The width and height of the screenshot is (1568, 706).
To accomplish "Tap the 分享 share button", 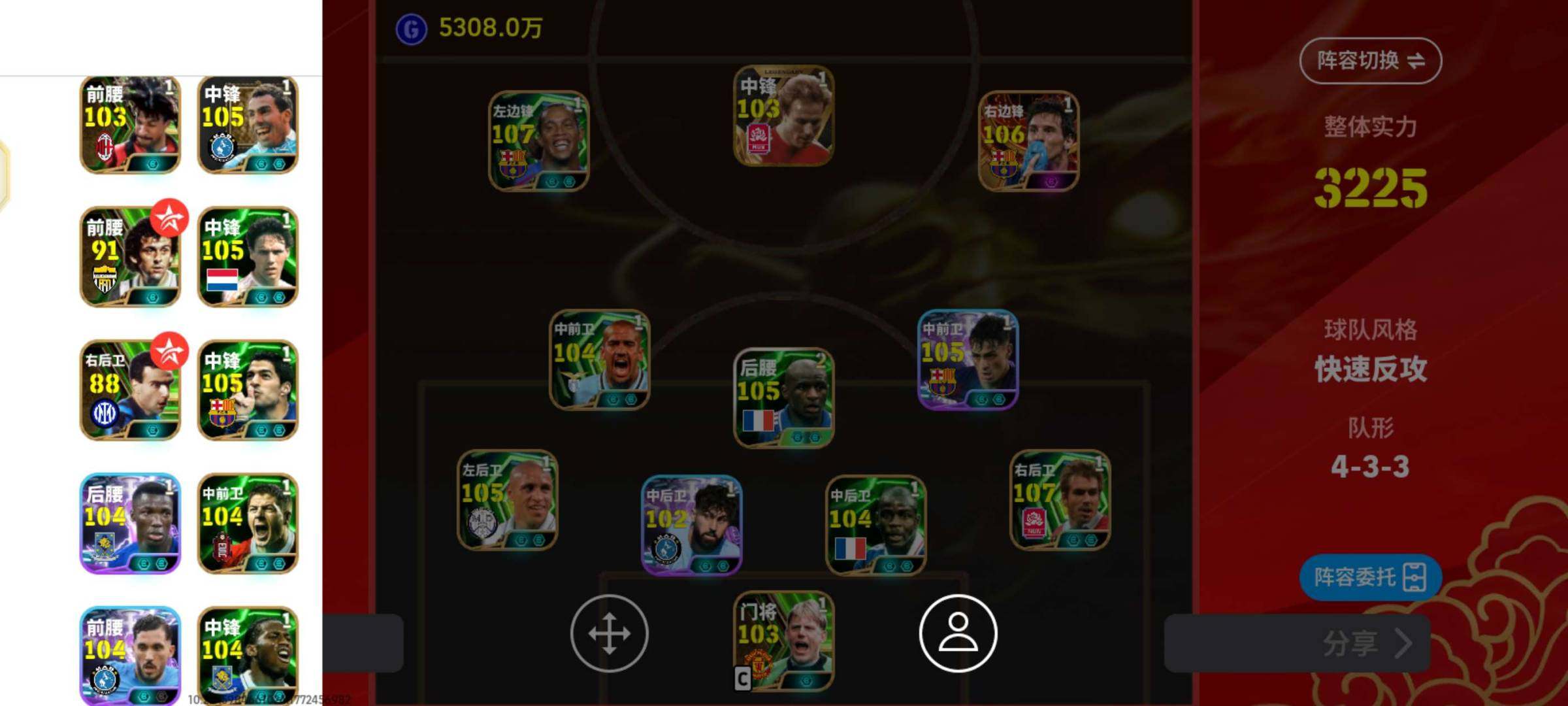I will coord(1365,643).
